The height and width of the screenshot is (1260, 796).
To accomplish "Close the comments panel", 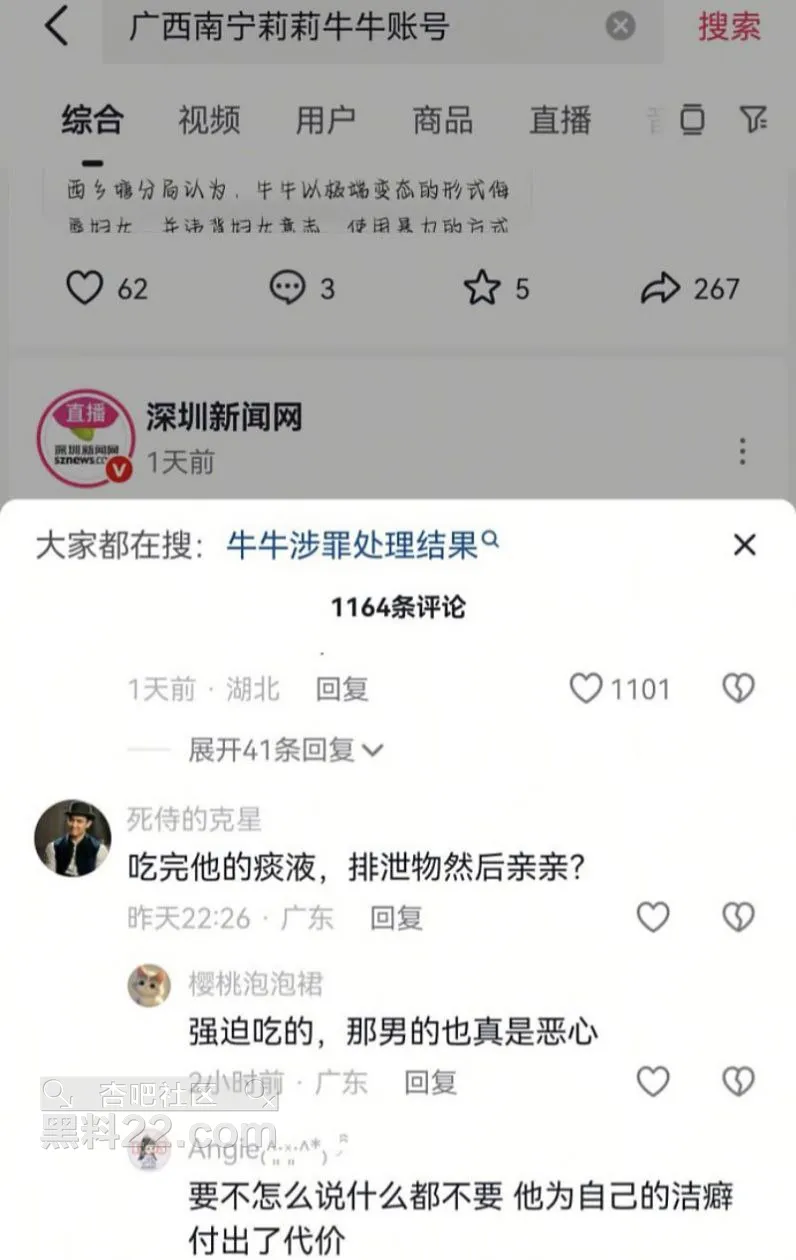I will click(x=744, y=545).
